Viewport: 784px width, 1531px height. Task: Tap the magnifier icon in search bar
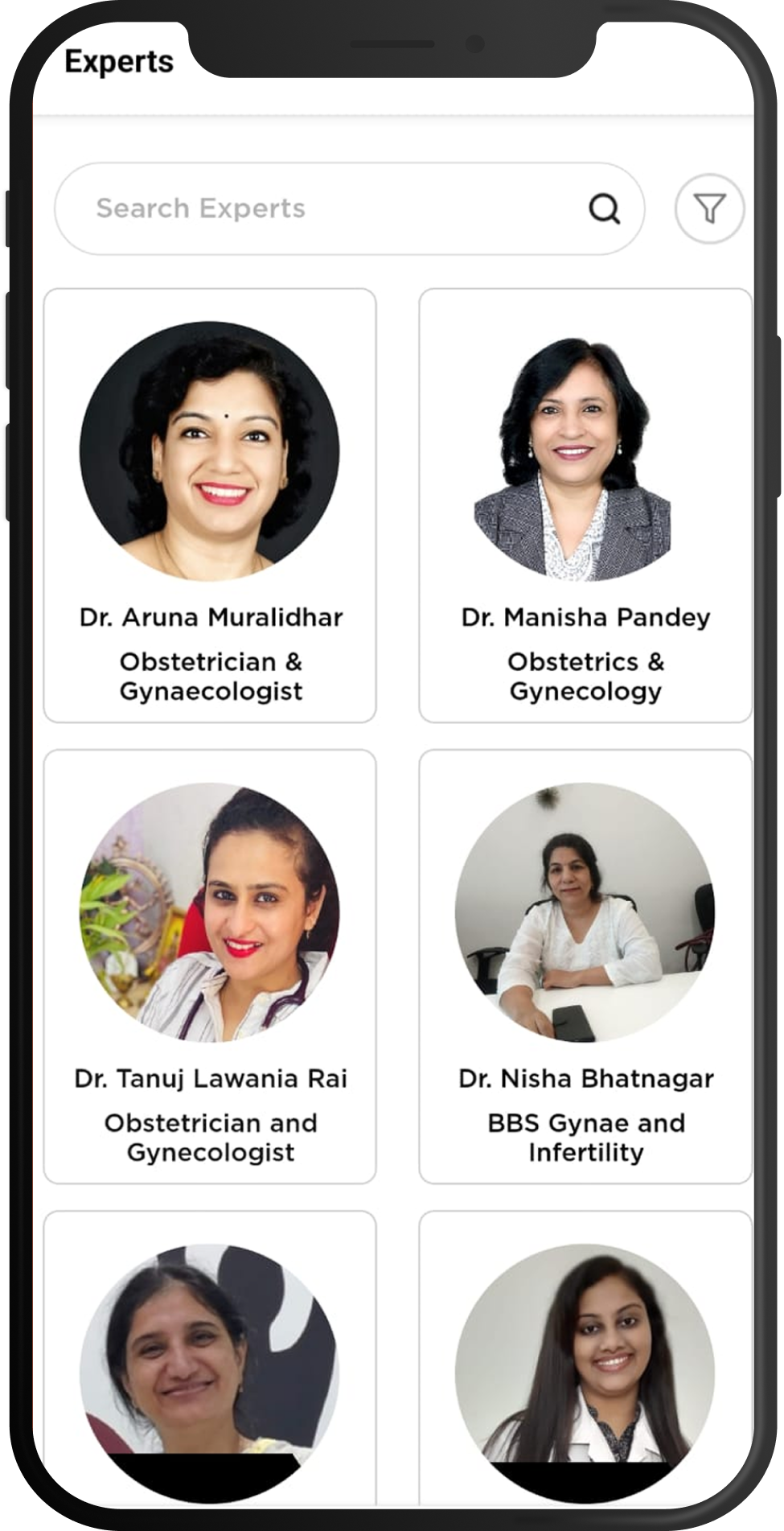coord(605,209)
